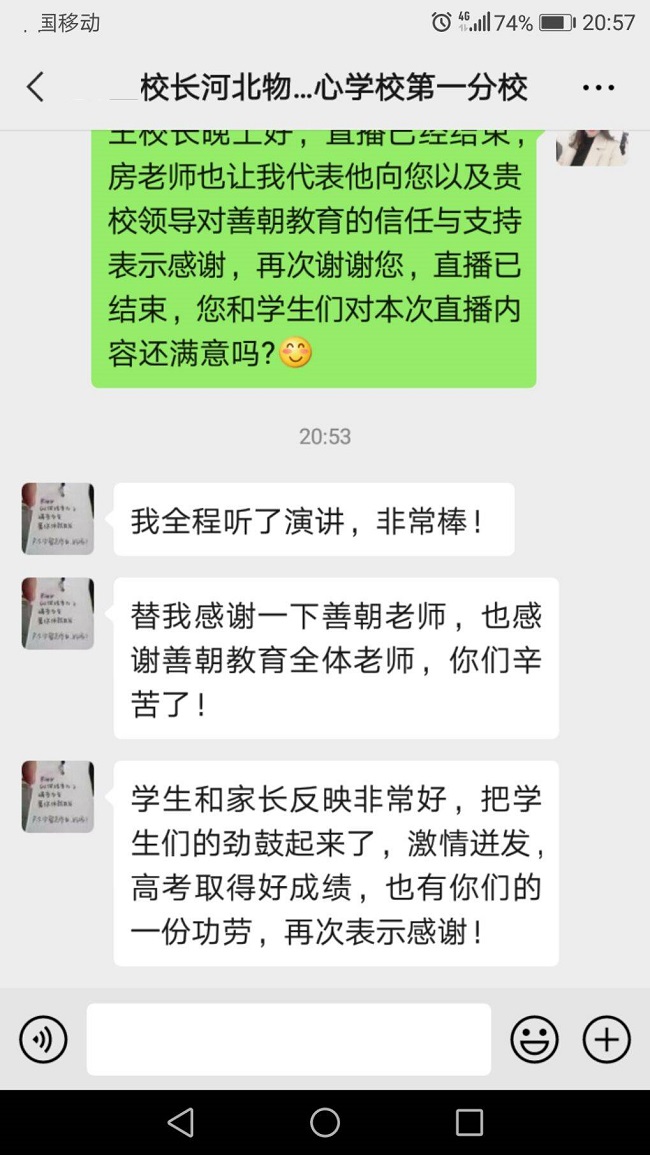Go back to the chat list
650x1155 pixels.
coord(36,87)
